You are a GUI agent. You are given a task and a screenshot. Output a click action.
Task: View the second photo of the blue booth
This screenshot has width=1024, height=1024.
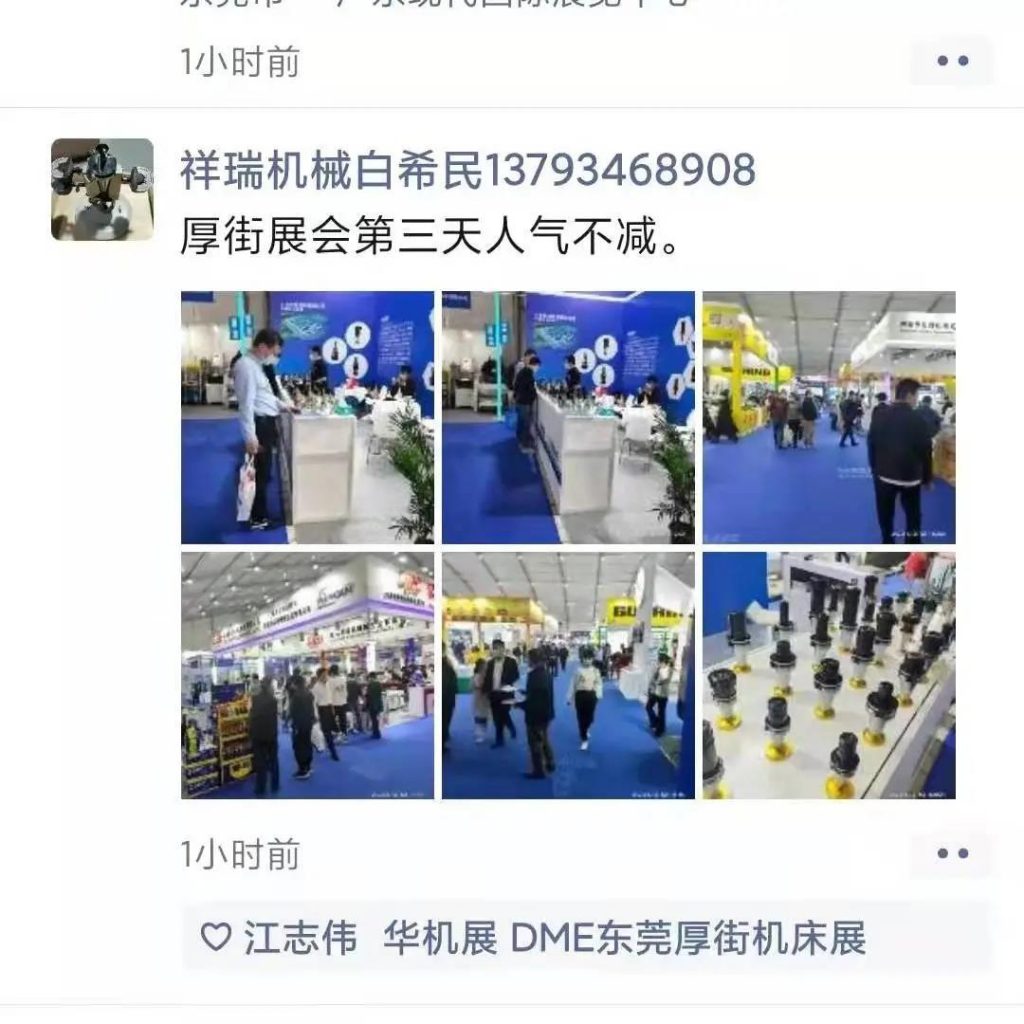[568, 417]
